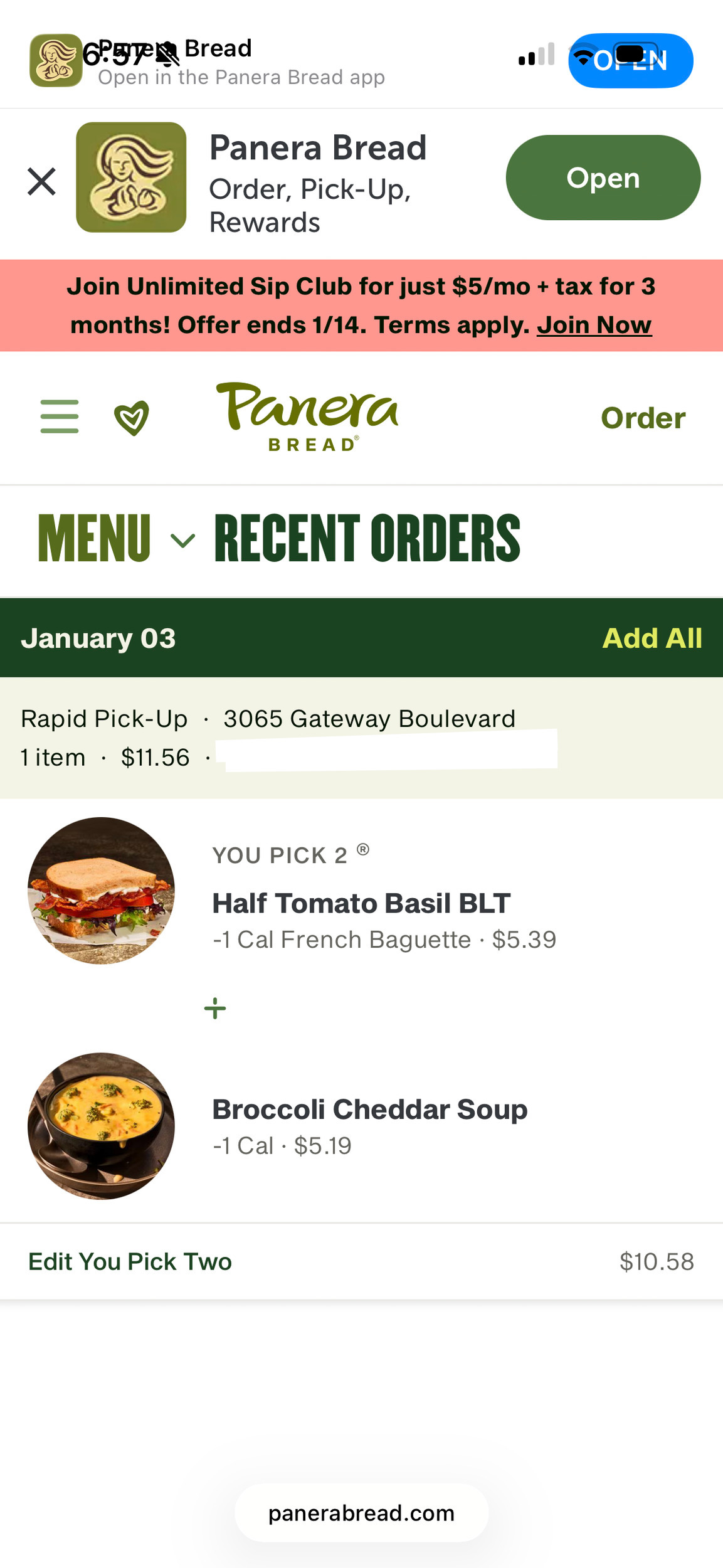Tap Join Now for Unlimited Sip Club
This screenshot has height=1568, width=723.
click(x=594, y=325)
